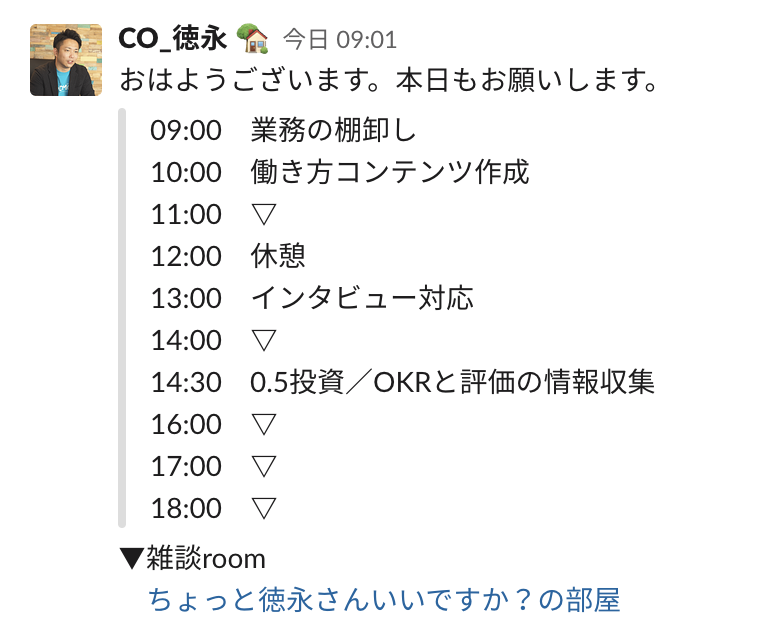Open the ちょっと徳永さんいいですか？の部屋 link
The image size is (770, 624).
[x=384, y=600]
